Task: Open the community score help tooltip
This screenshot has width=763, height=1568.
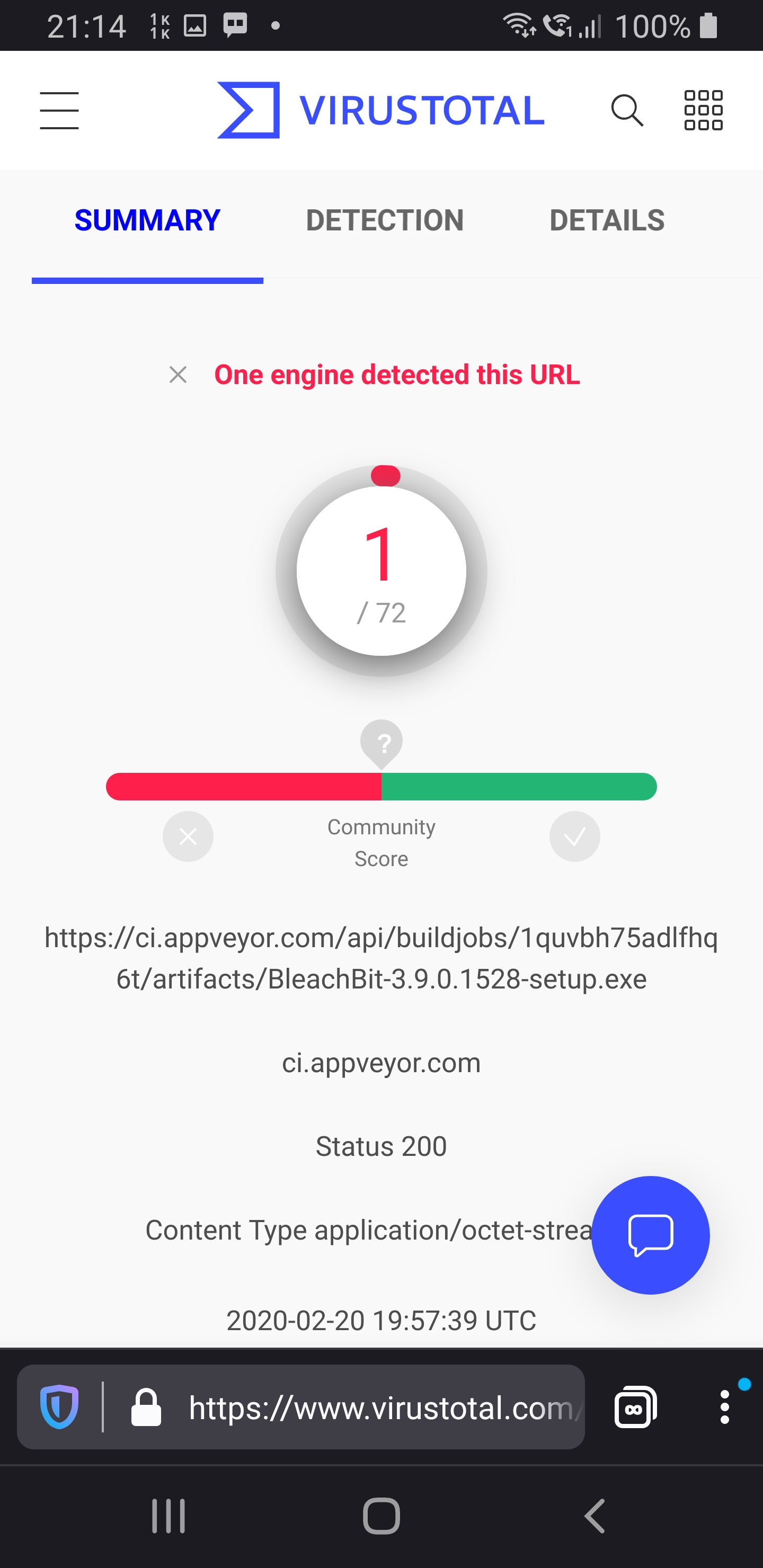Action: (382, 743)
